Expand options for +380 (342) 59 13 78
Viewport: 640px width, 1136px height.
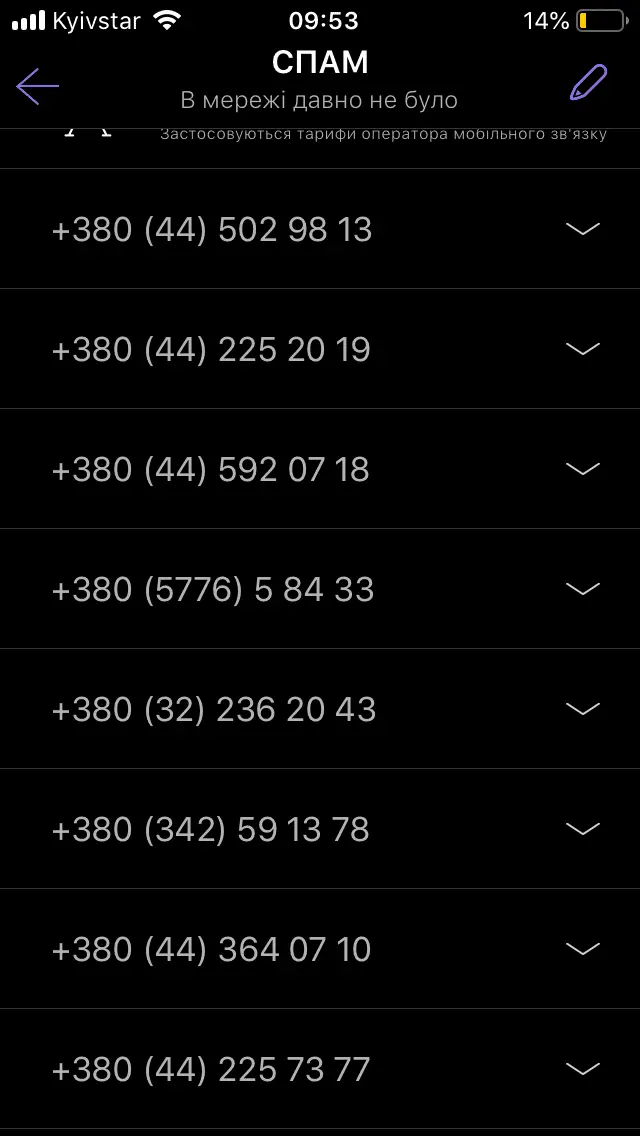[x=583, y=829]
